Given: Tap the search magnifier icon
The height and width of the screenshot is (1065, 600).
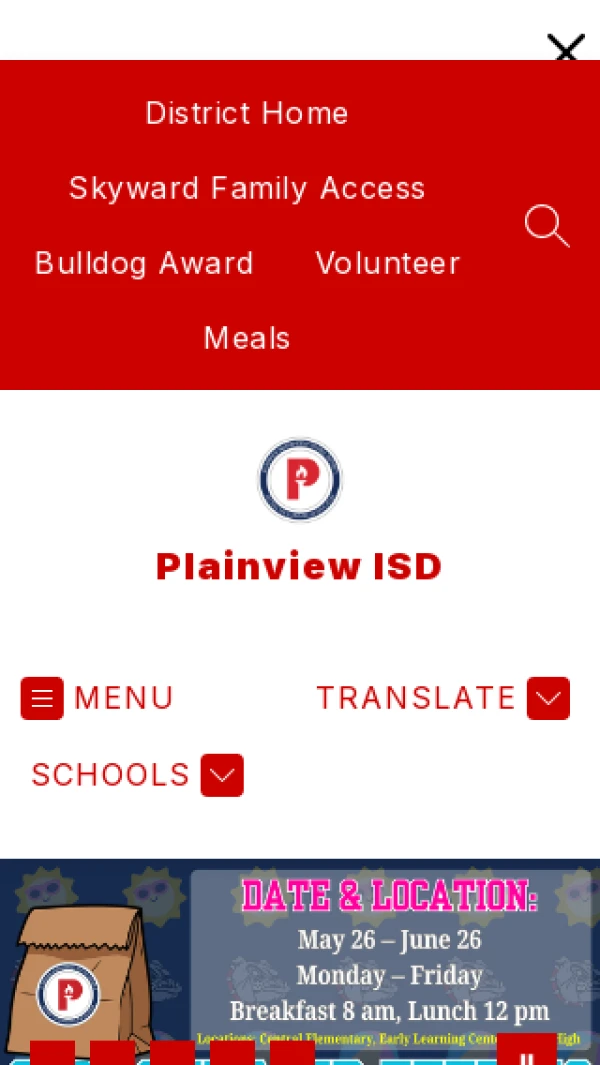Looking at the screenshot, I should [x=547, y=225].
